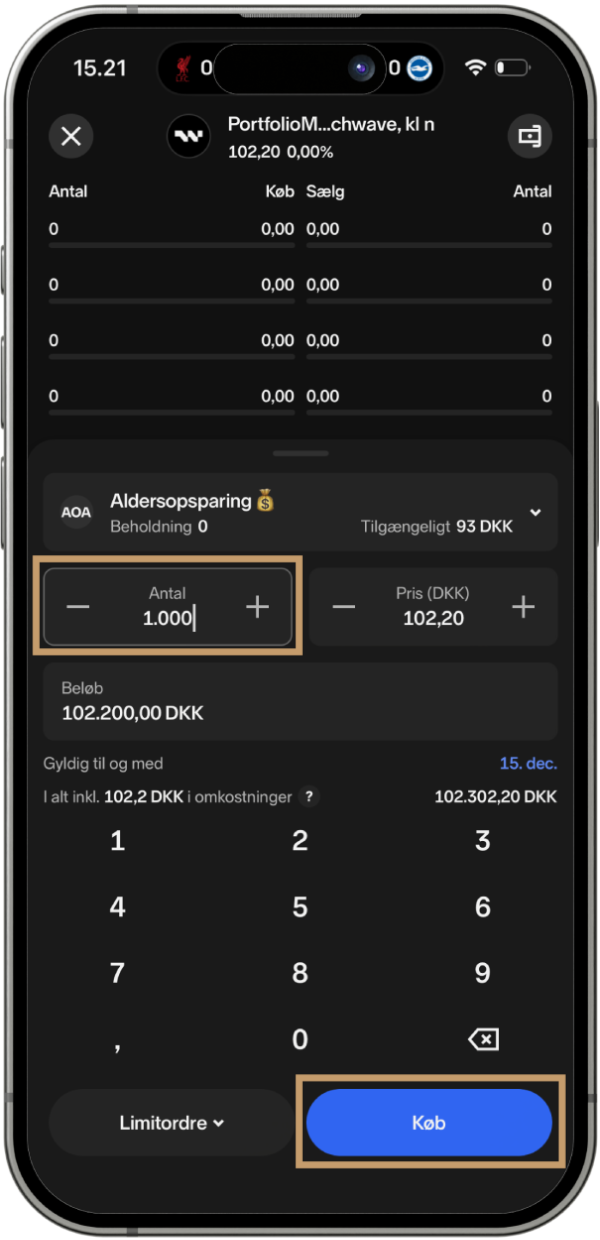Hit the 9 key on the keypad
600x1240 pixels.
tap(483, 973)
